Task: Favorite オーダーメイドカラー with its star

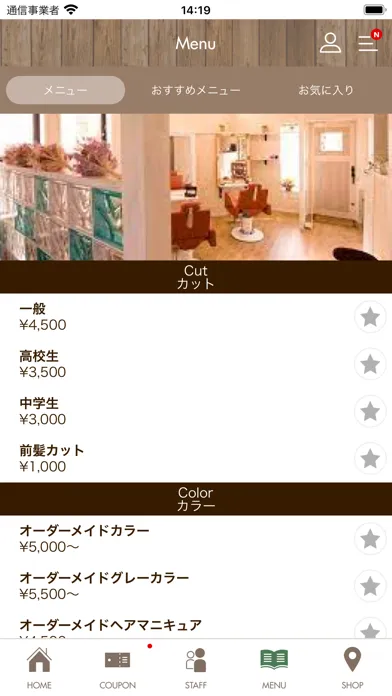Action: (x=370, y=539)
